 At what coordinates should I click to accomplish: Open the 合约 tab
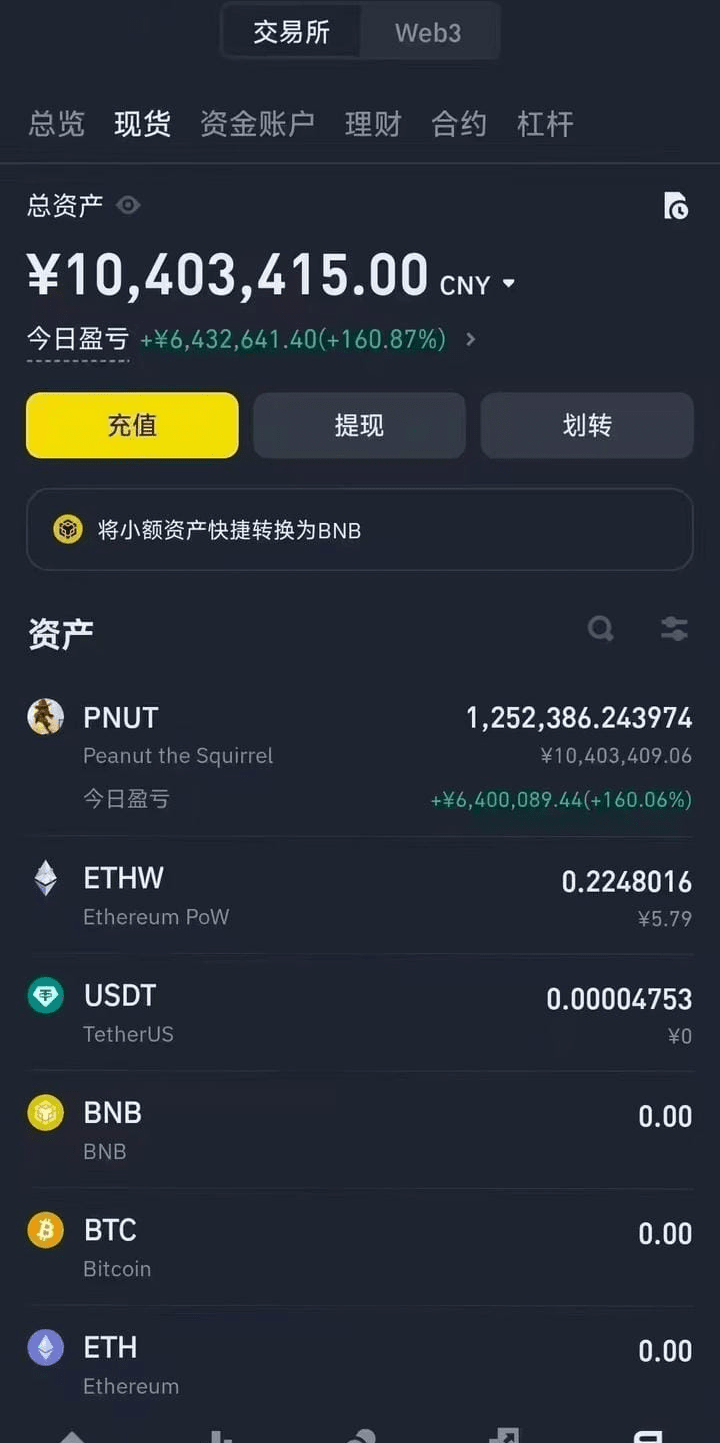click(x=459, y=124)
